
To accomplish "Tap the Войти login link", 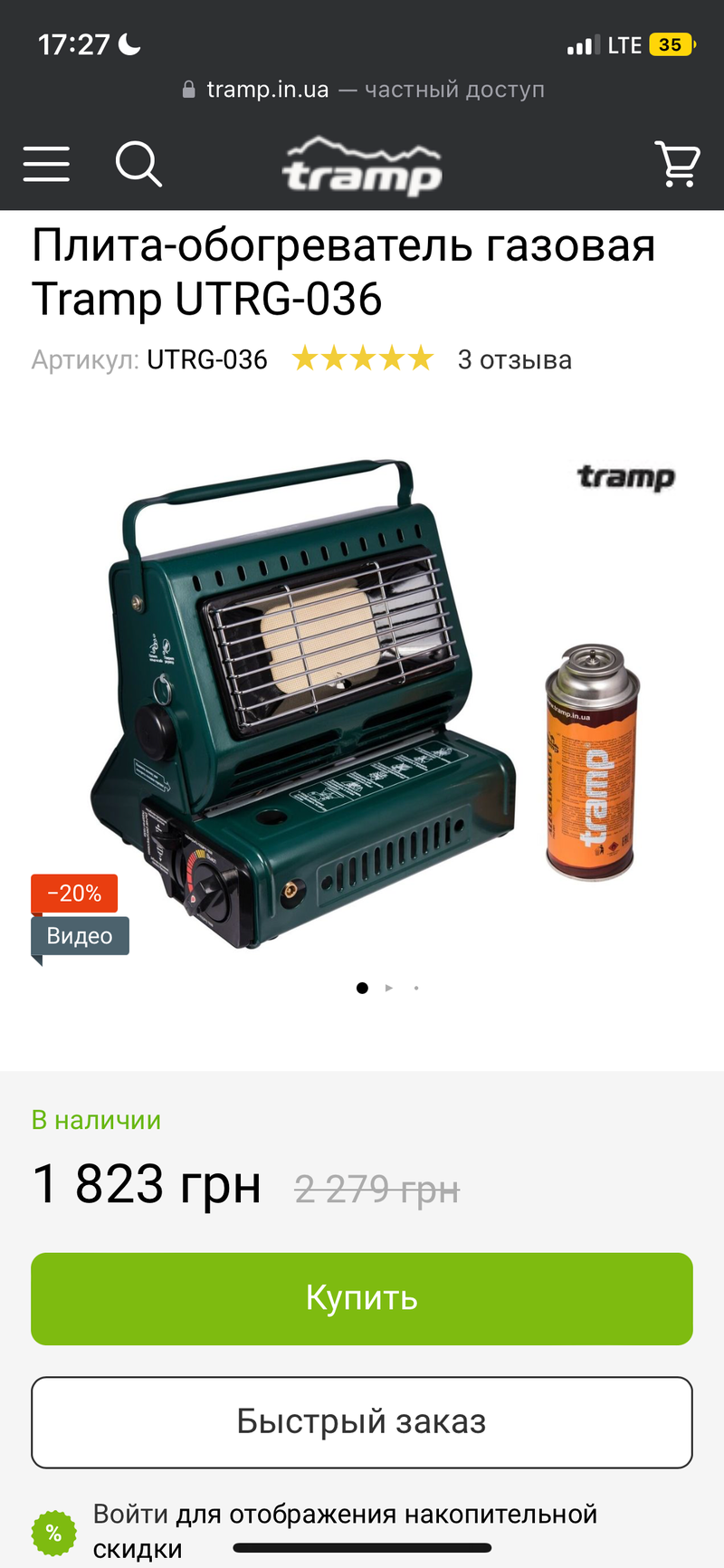I will (x=130, y=1514).
